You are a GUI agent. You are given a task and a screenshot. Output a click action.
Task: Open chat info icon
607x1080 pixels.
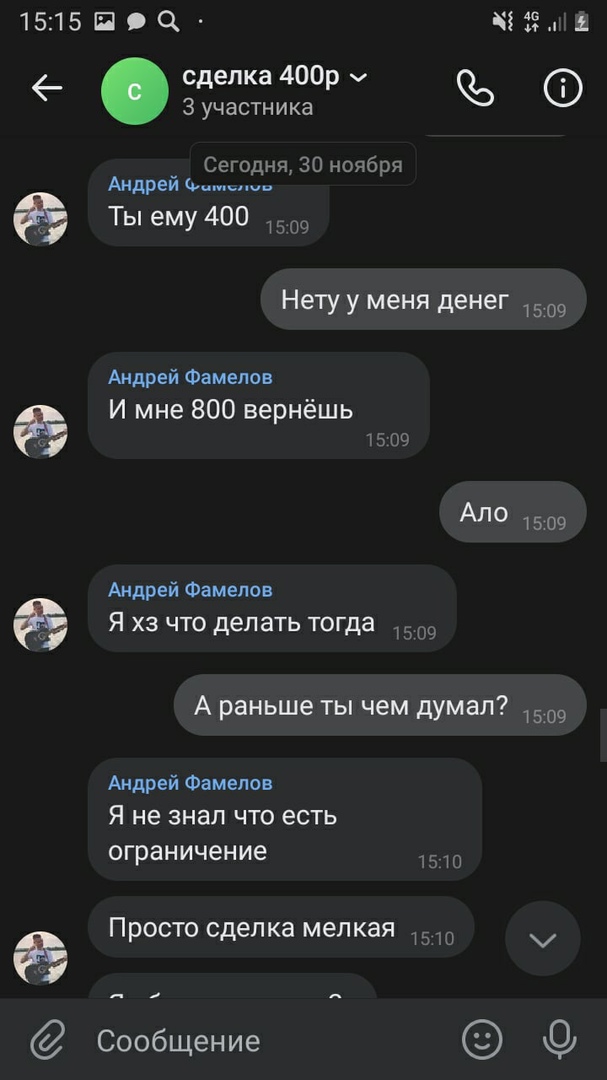click(562, 89)
